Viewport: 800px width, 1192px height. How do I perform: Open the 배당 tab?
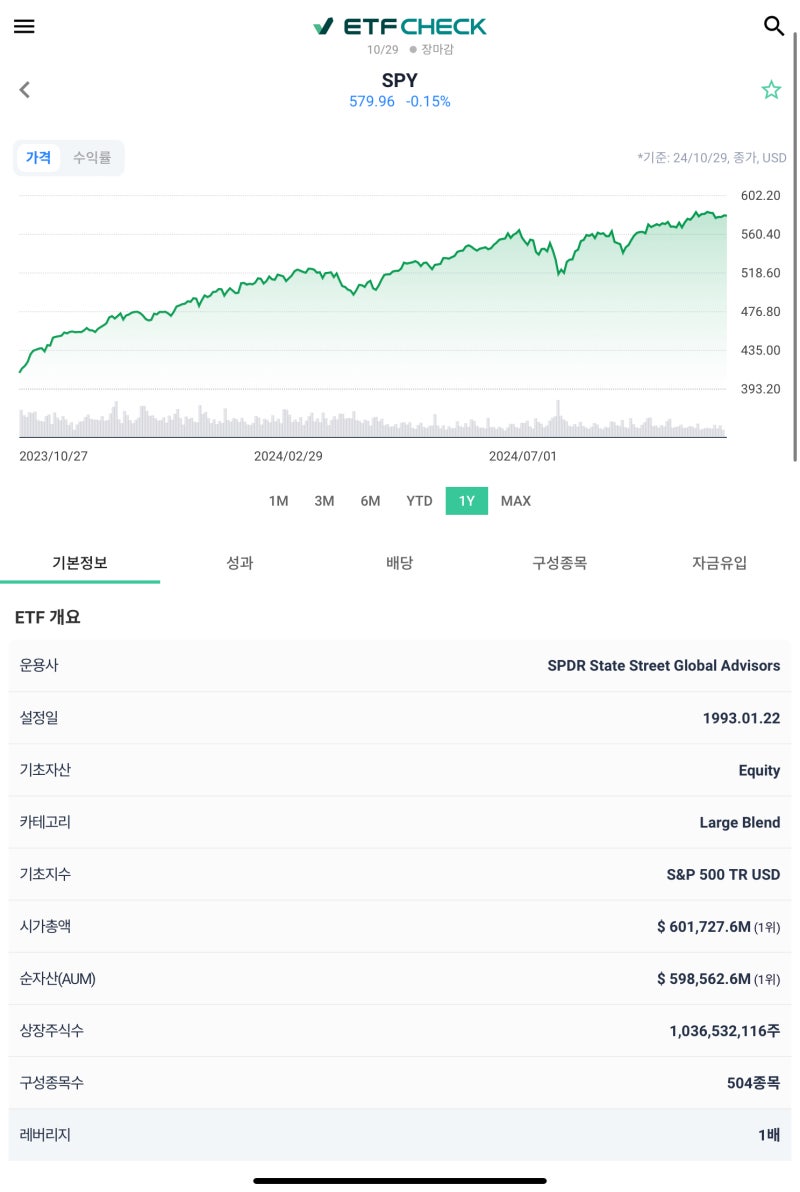pyautogui.click(x=400, y=563)
